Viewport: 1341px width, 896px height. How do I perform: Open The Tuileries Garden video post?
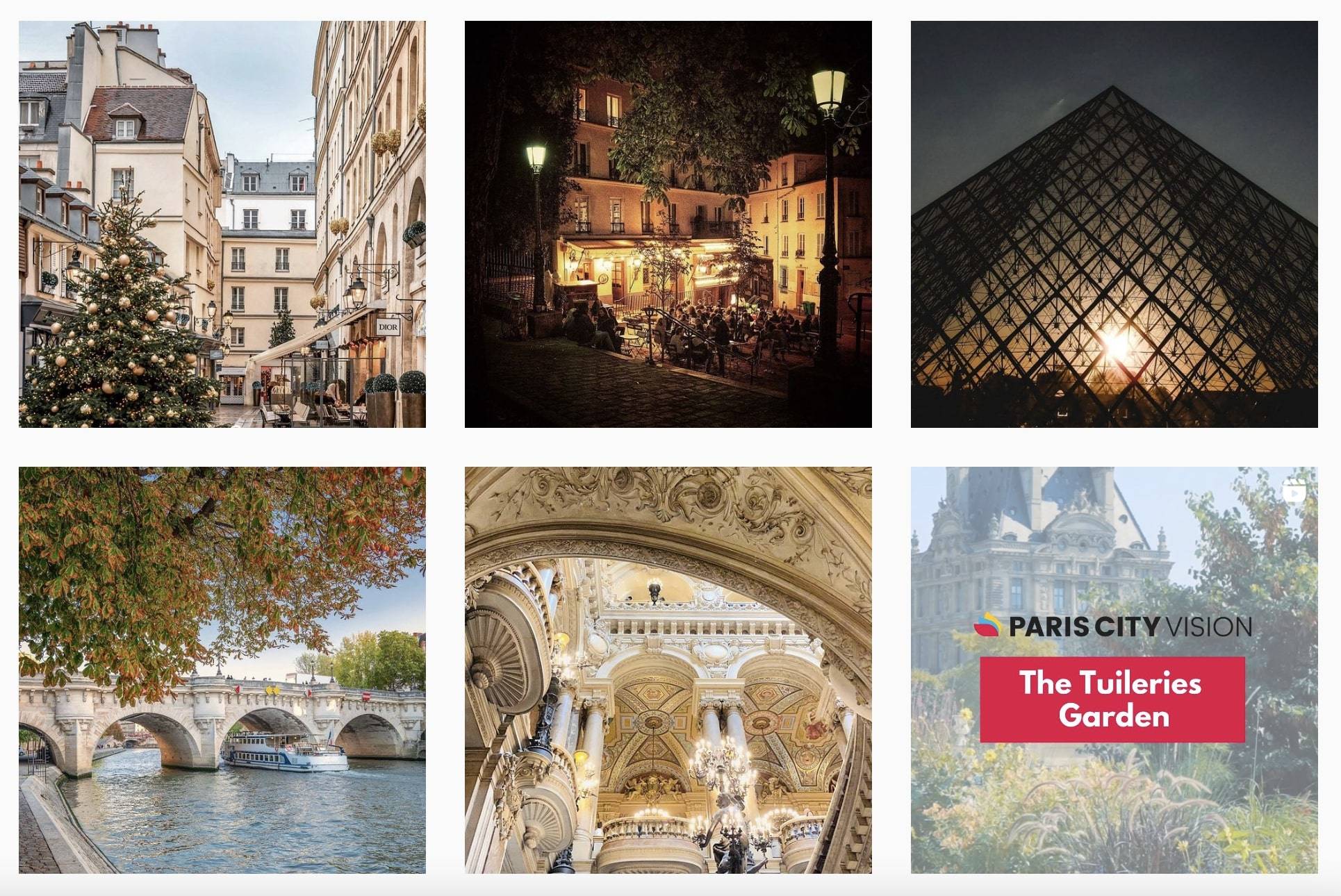(x=1114, y=670)
